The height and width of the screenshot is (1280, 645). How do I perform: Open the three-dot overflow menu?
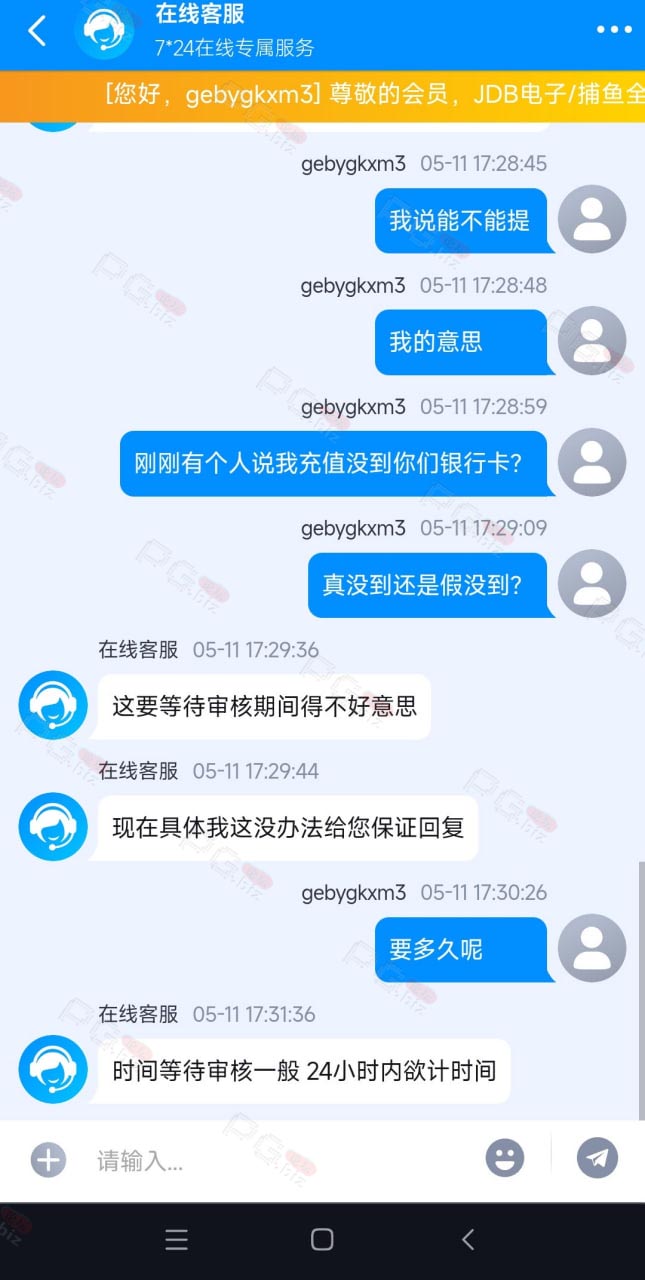[x=614, y=30]
